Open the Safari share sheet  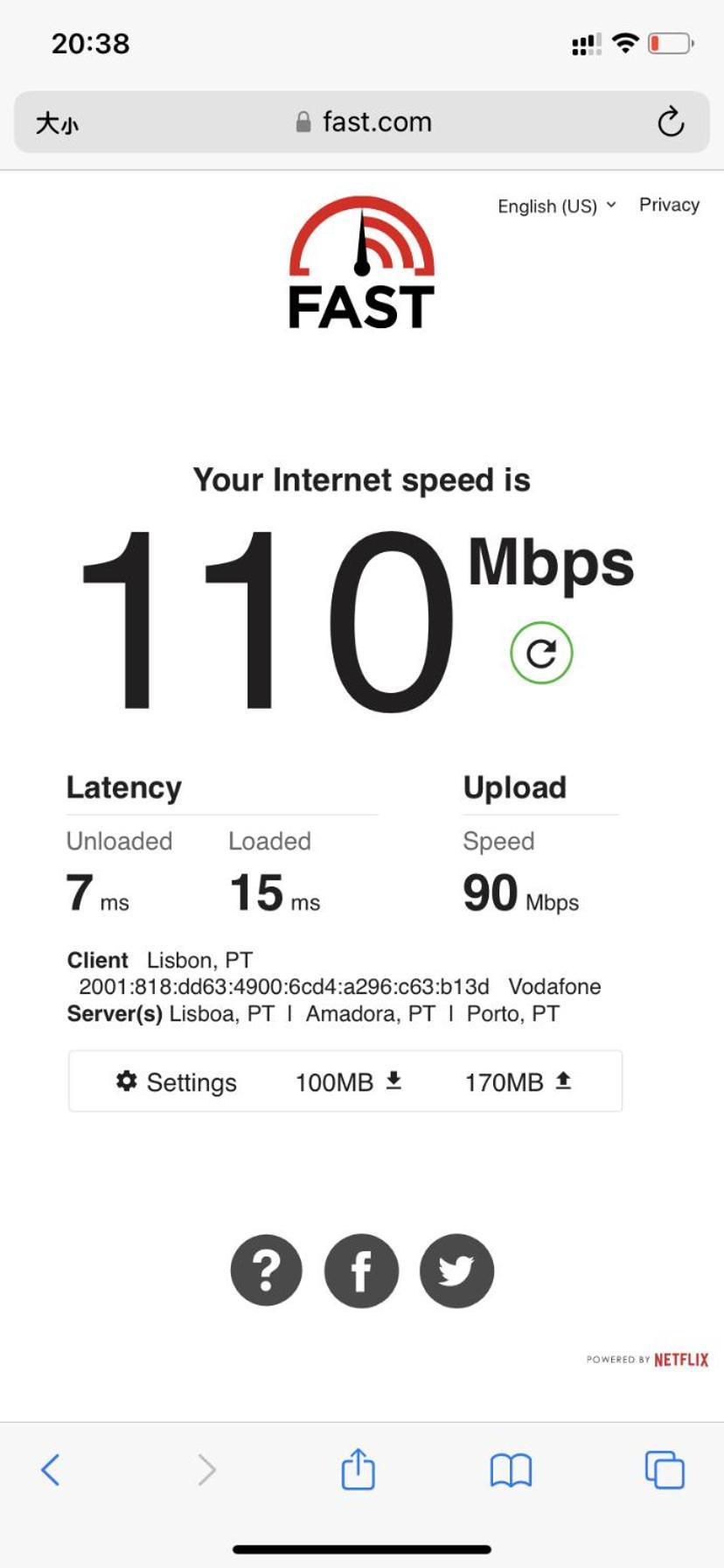tap(358, 1469)
